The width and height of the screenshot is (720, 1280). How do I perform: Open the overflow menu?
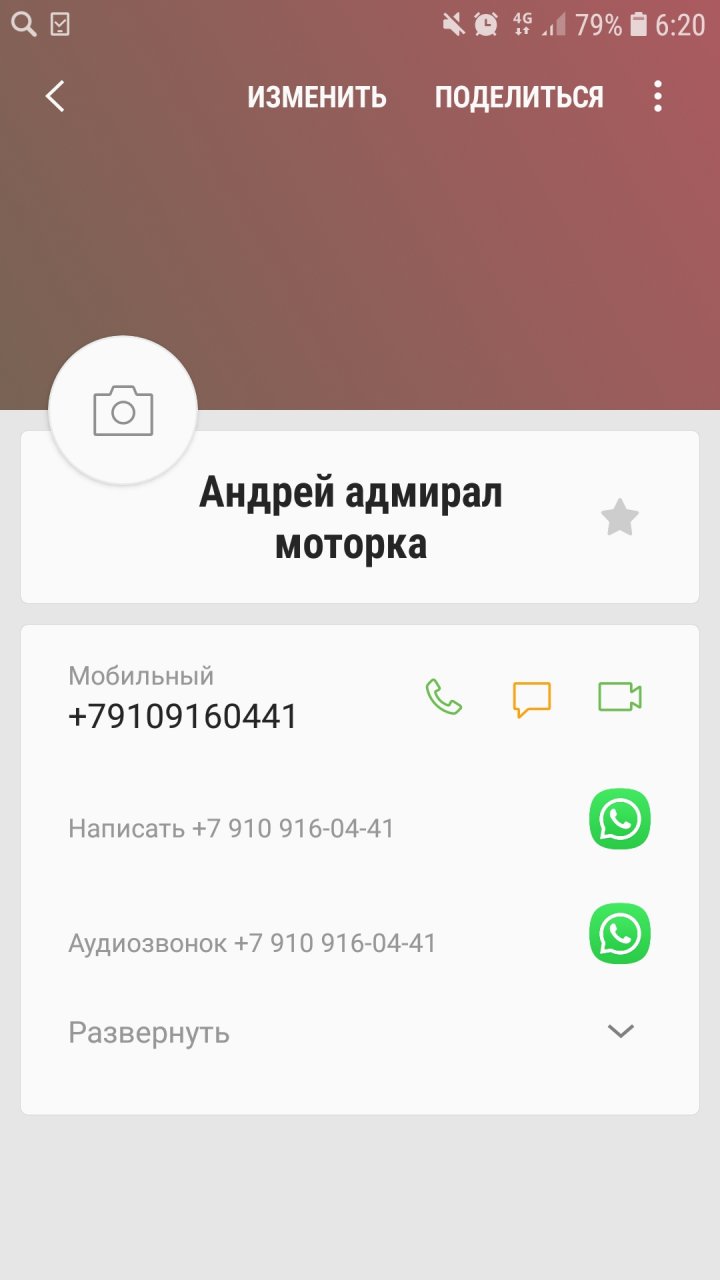[657, 96]
